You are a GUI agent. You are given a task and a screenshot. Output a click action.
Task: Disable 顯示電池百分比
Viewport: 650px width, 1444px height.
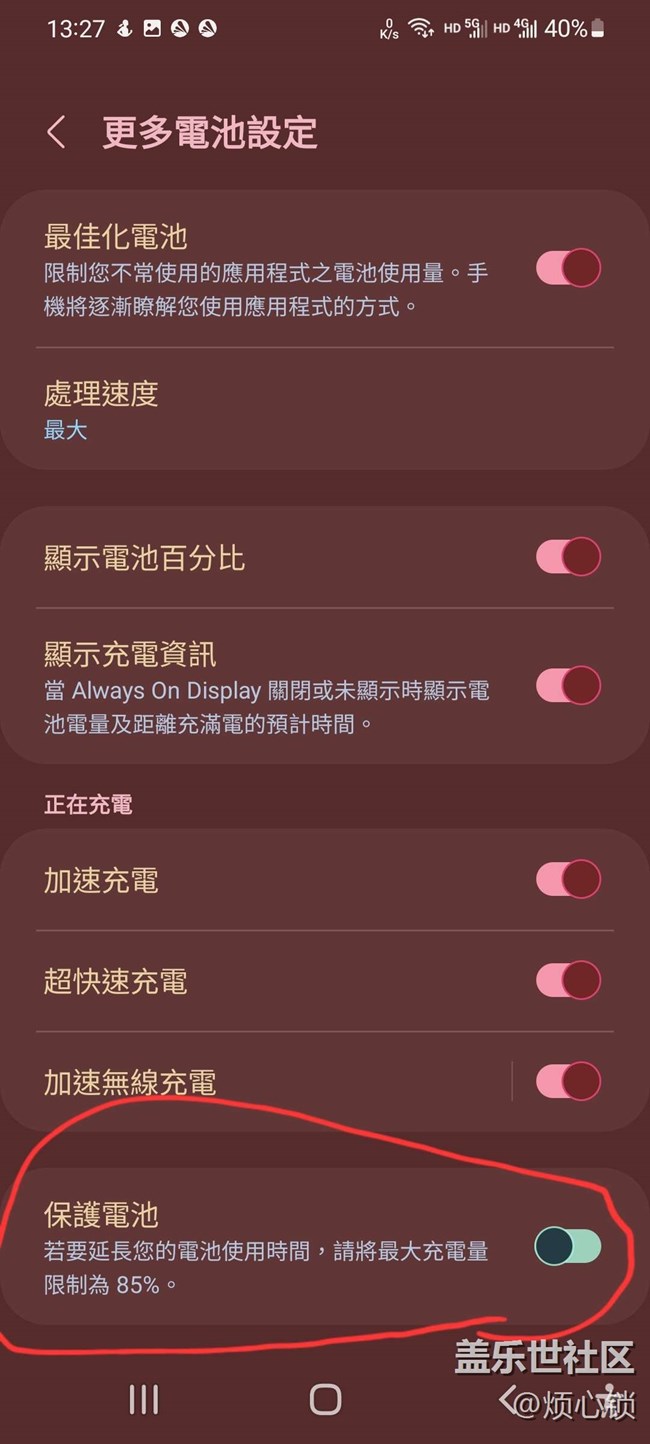pos(568,557)
